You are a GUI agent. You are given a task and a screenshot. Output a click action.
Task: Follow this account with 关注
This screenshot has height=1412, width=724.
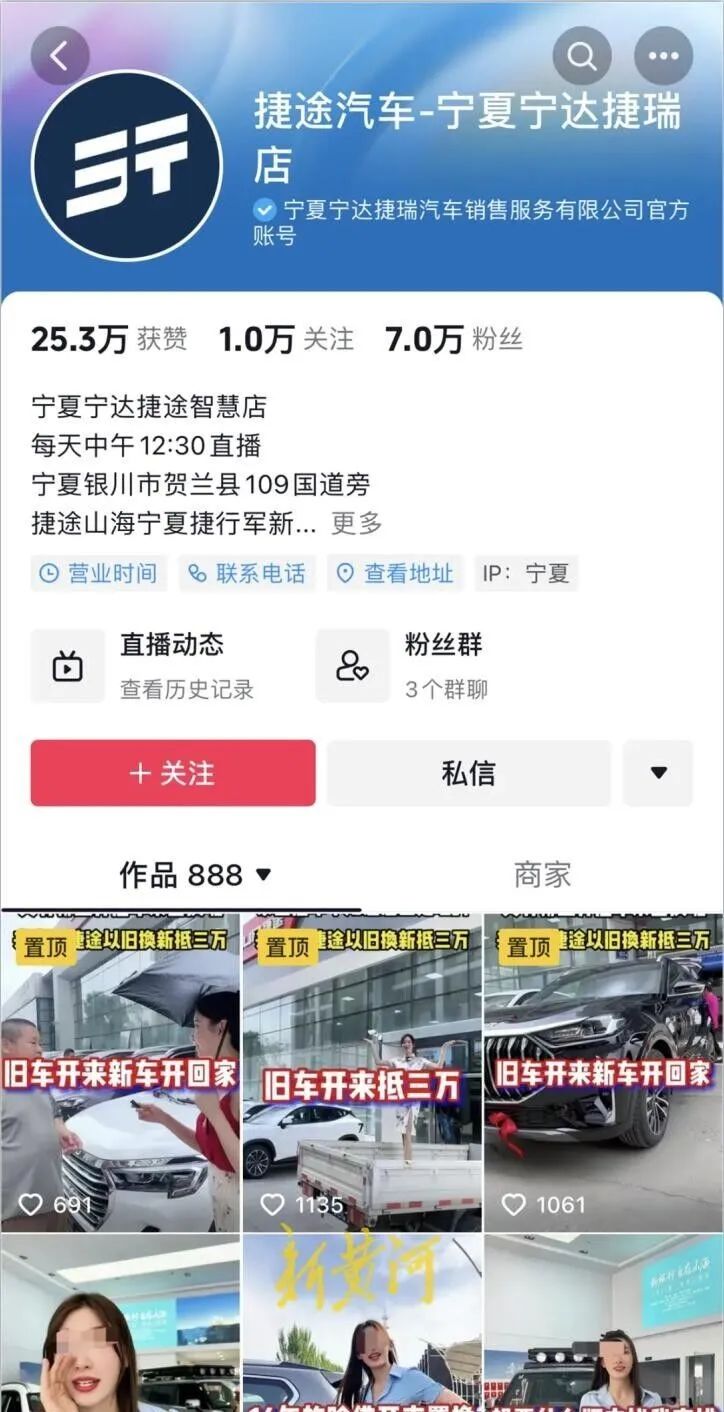(x=173, y=773)
